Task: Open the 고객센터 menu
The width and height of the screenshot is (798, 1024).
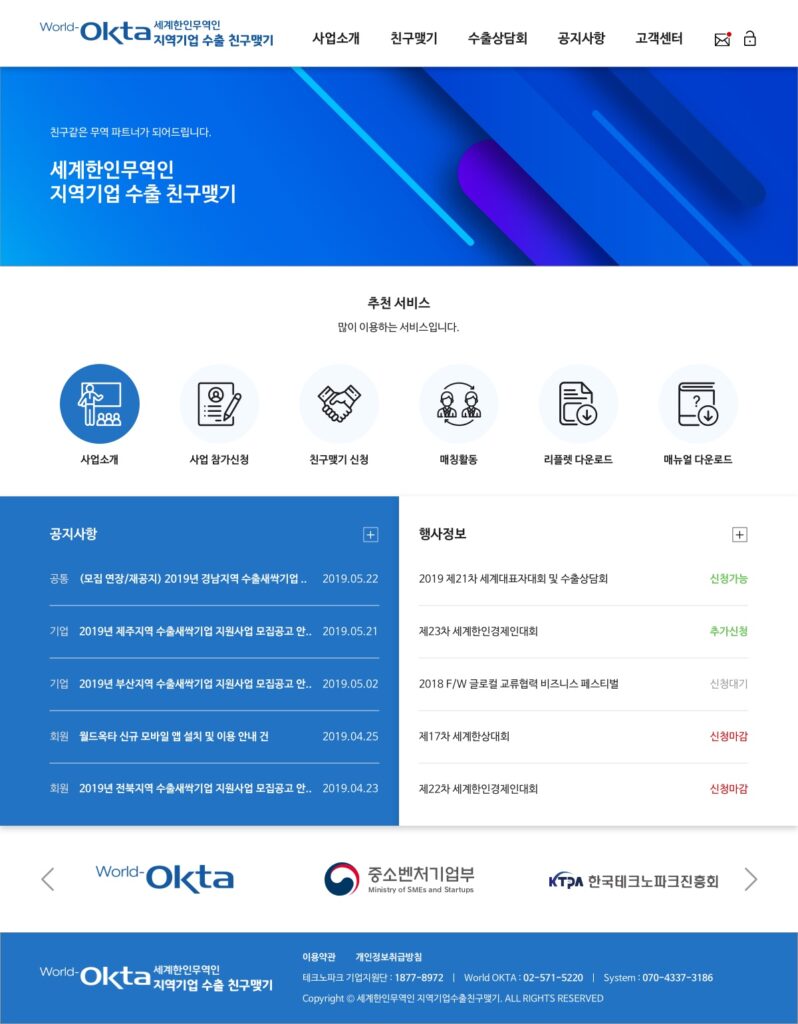Action: point(659,39)
